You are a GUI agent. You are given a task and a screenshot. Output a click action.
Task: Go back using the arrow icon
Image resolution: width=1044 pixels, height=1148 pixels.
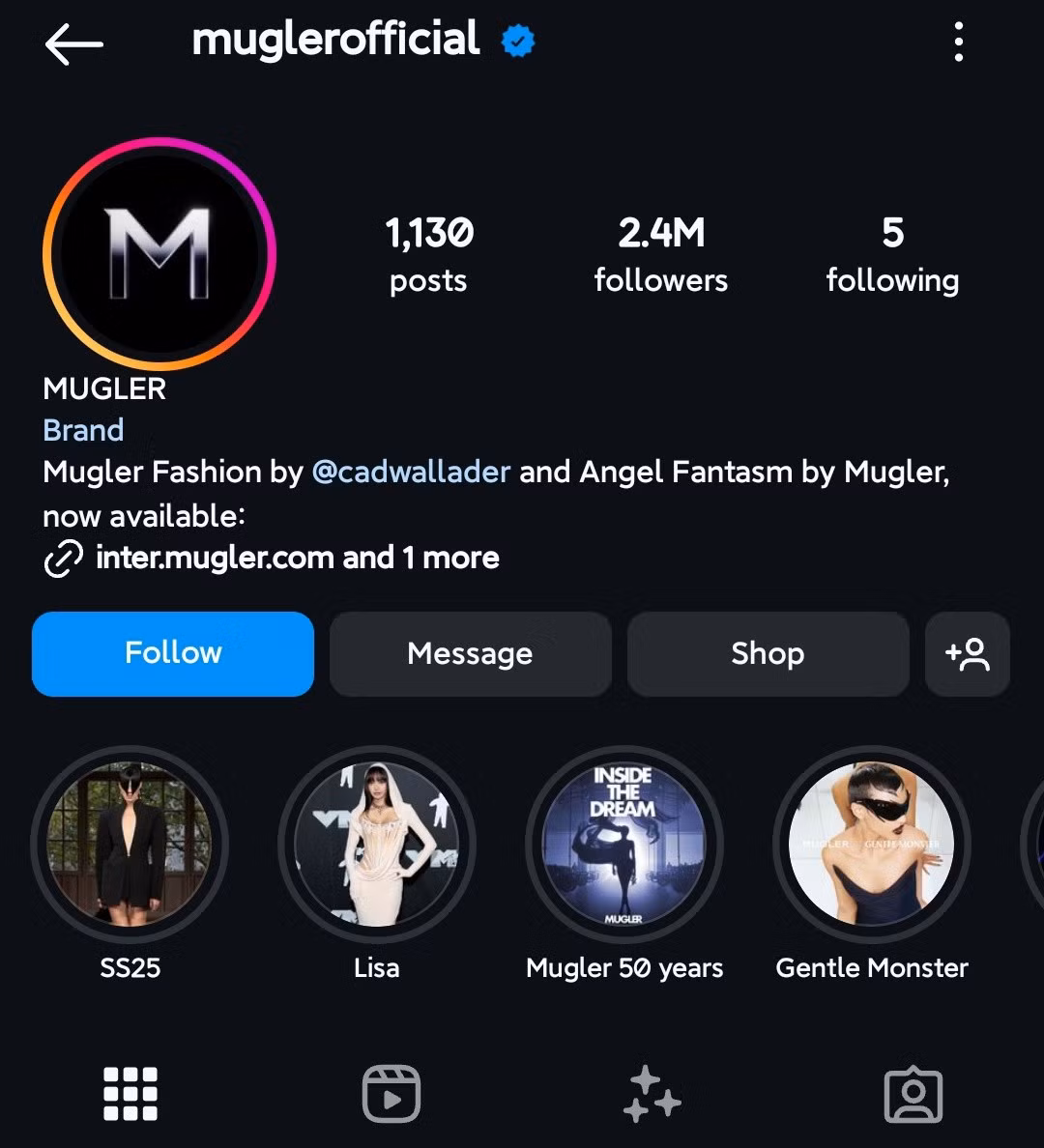[x=73, y=44]
